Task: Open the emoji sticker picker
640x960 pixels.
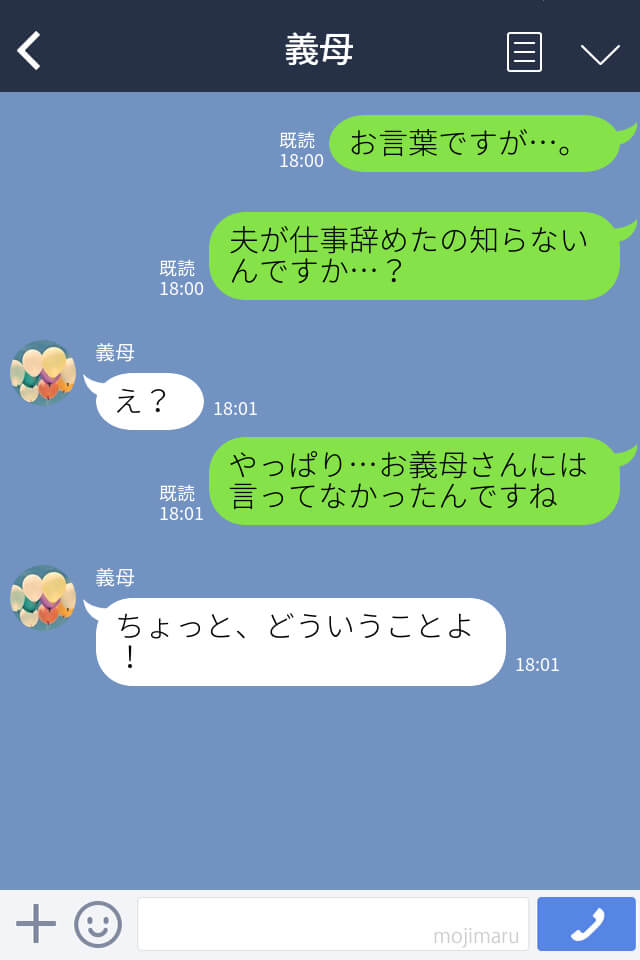Action: click(98, 924)
